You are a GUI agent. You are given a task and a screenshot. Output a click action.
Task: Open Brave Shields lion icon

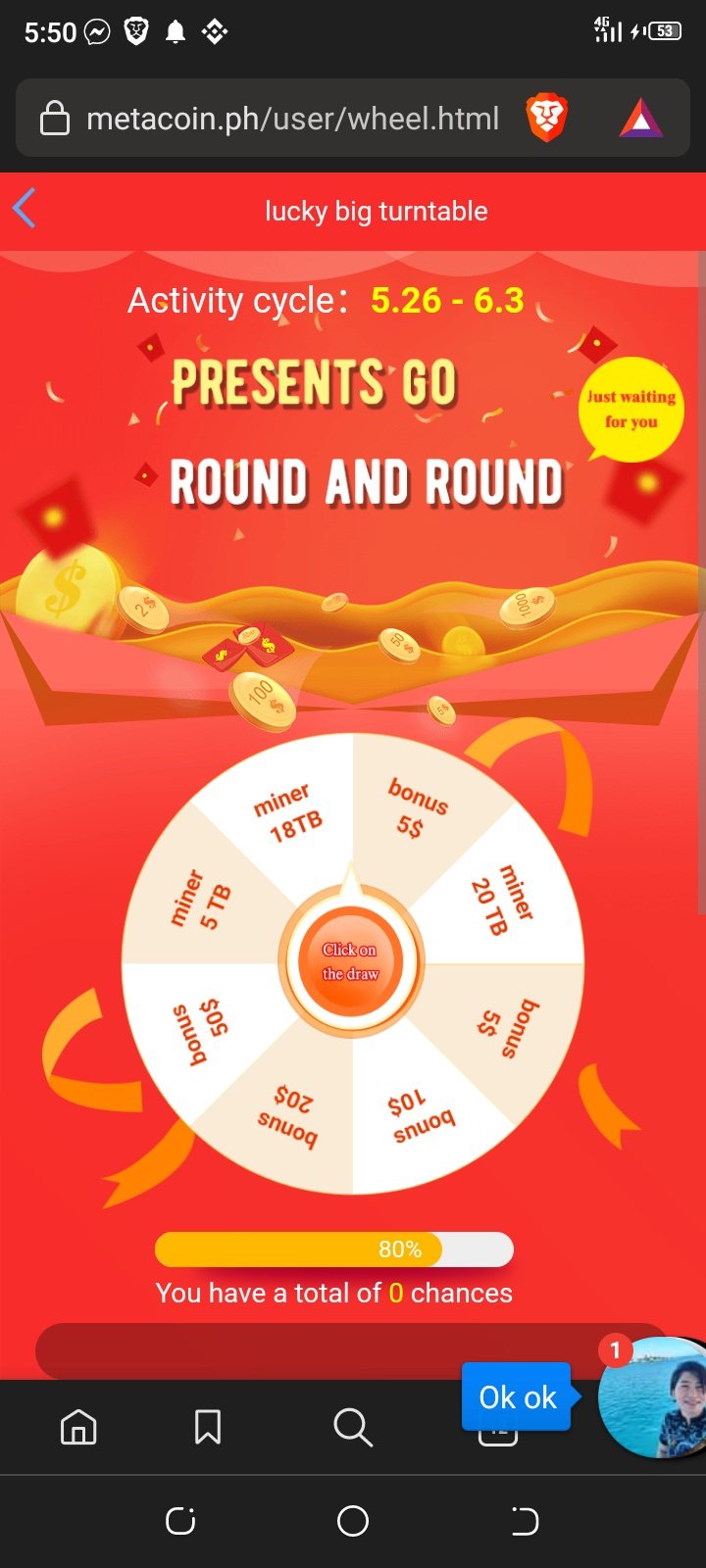click(x=546, y=119)
